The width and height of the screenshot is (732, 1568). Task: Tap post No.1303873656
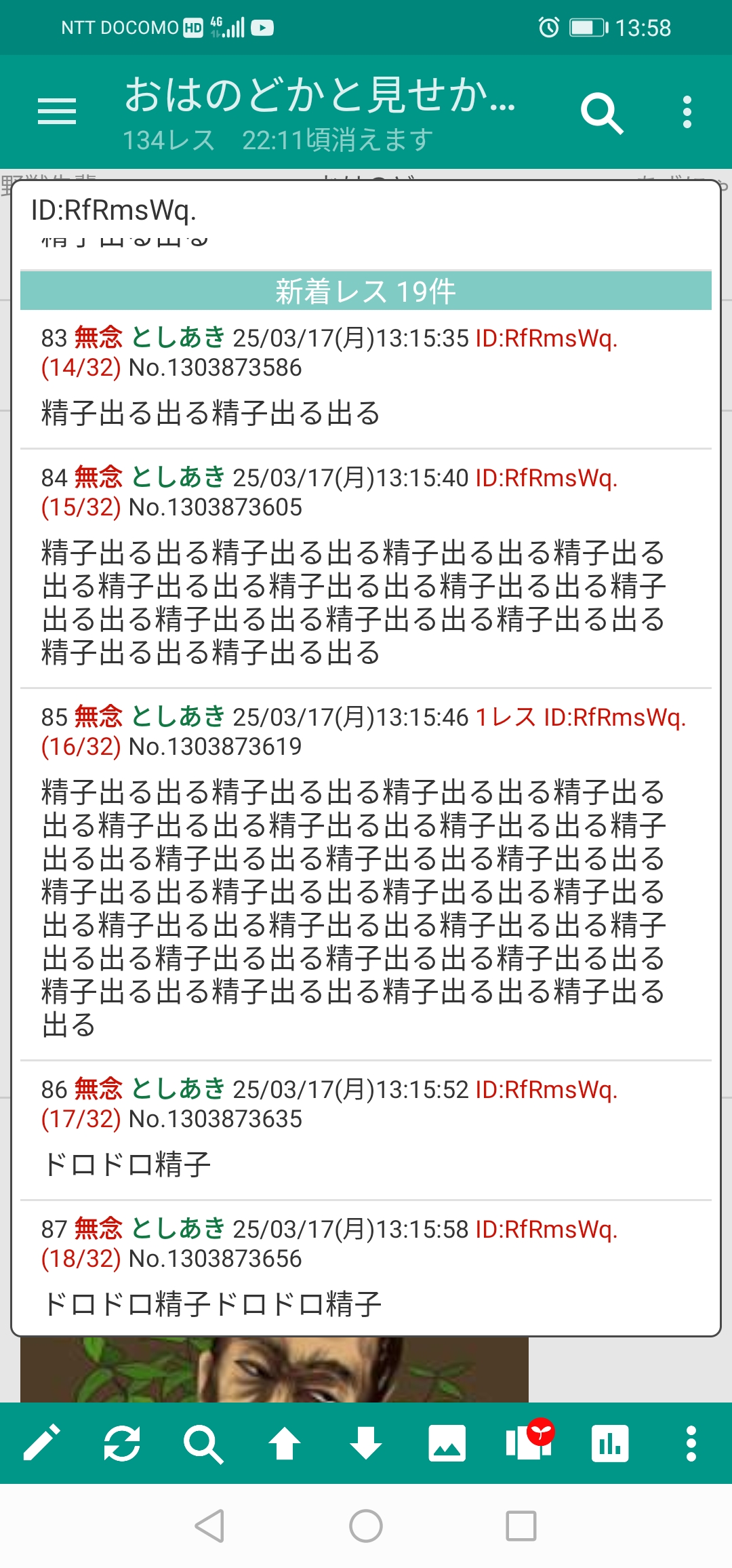point(215,1259)
